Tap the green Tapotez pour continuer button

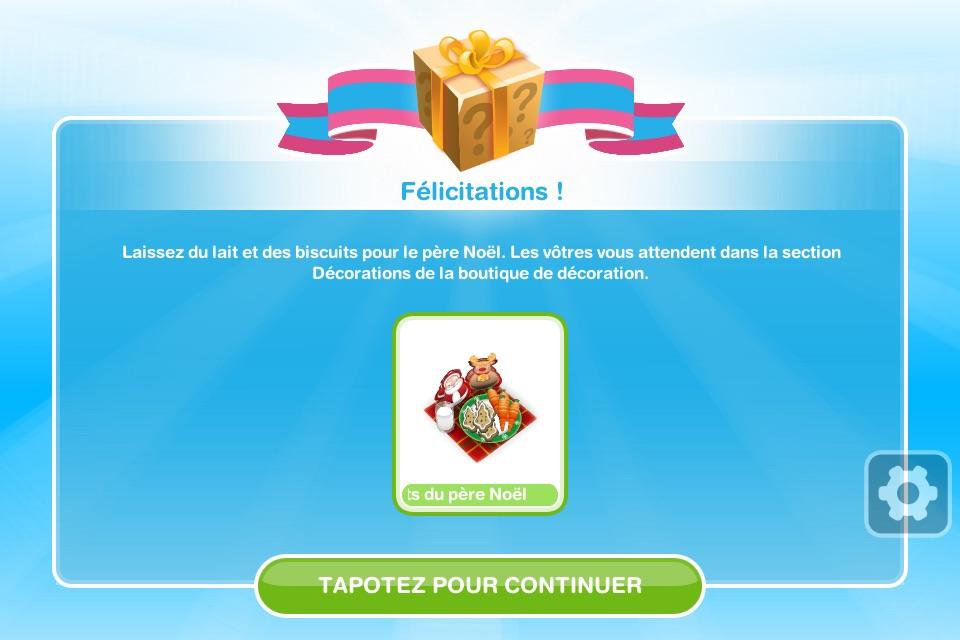coord(480,585)
